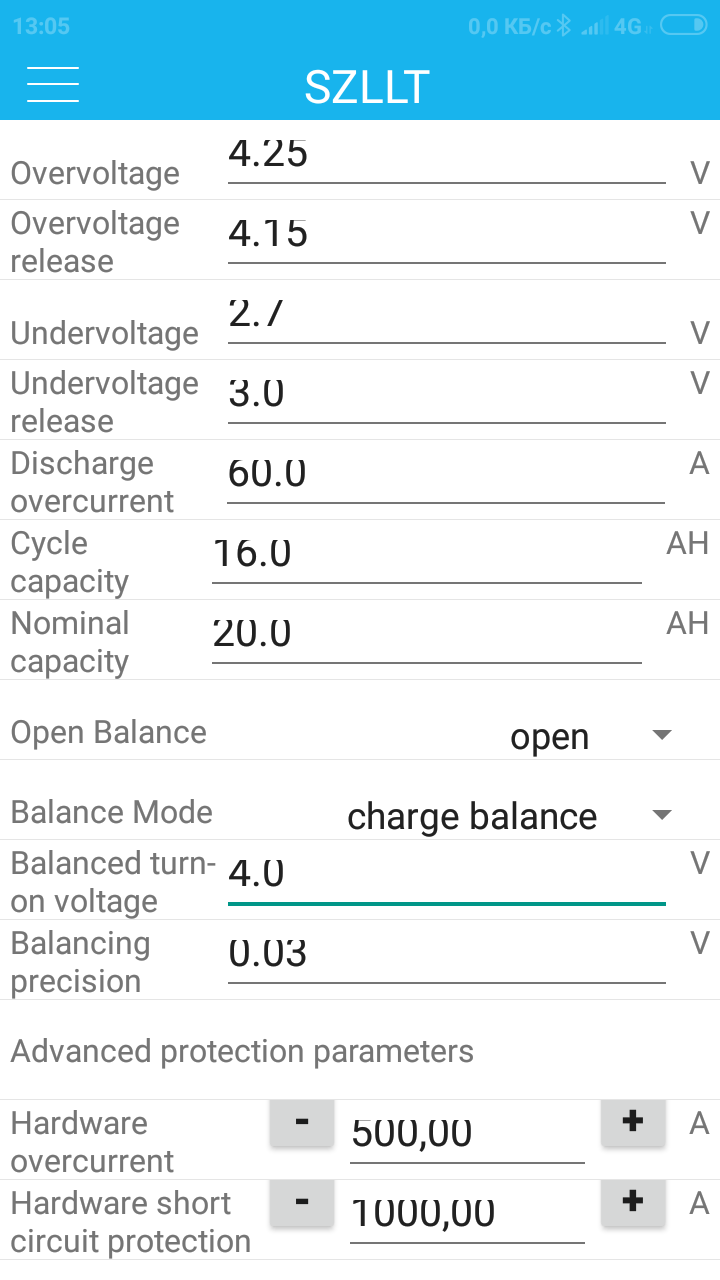Change the Undervoltage release value
This screenshot has height=1280, width=720.
pyautogui.click(x=447, y=394)
